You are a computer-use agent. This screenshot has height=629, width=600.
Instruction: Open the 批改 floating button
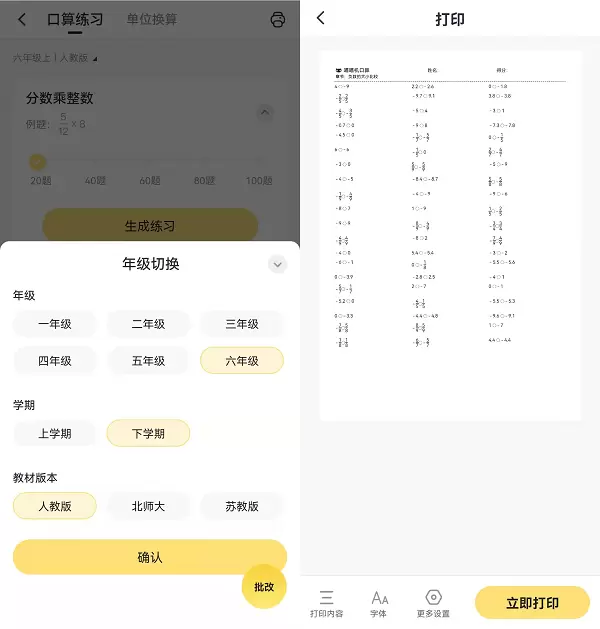(264, 587)
